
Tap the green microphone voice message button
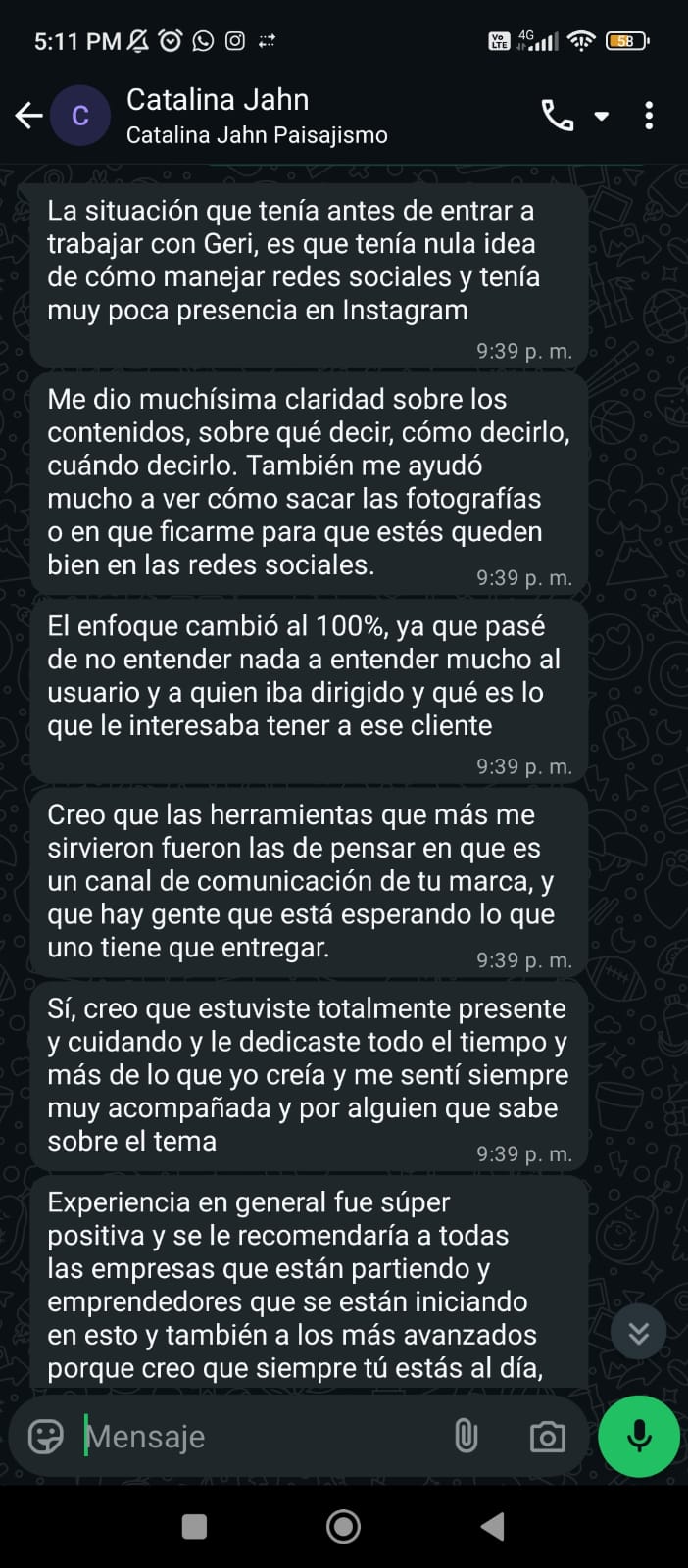[x=639, y=1436]
